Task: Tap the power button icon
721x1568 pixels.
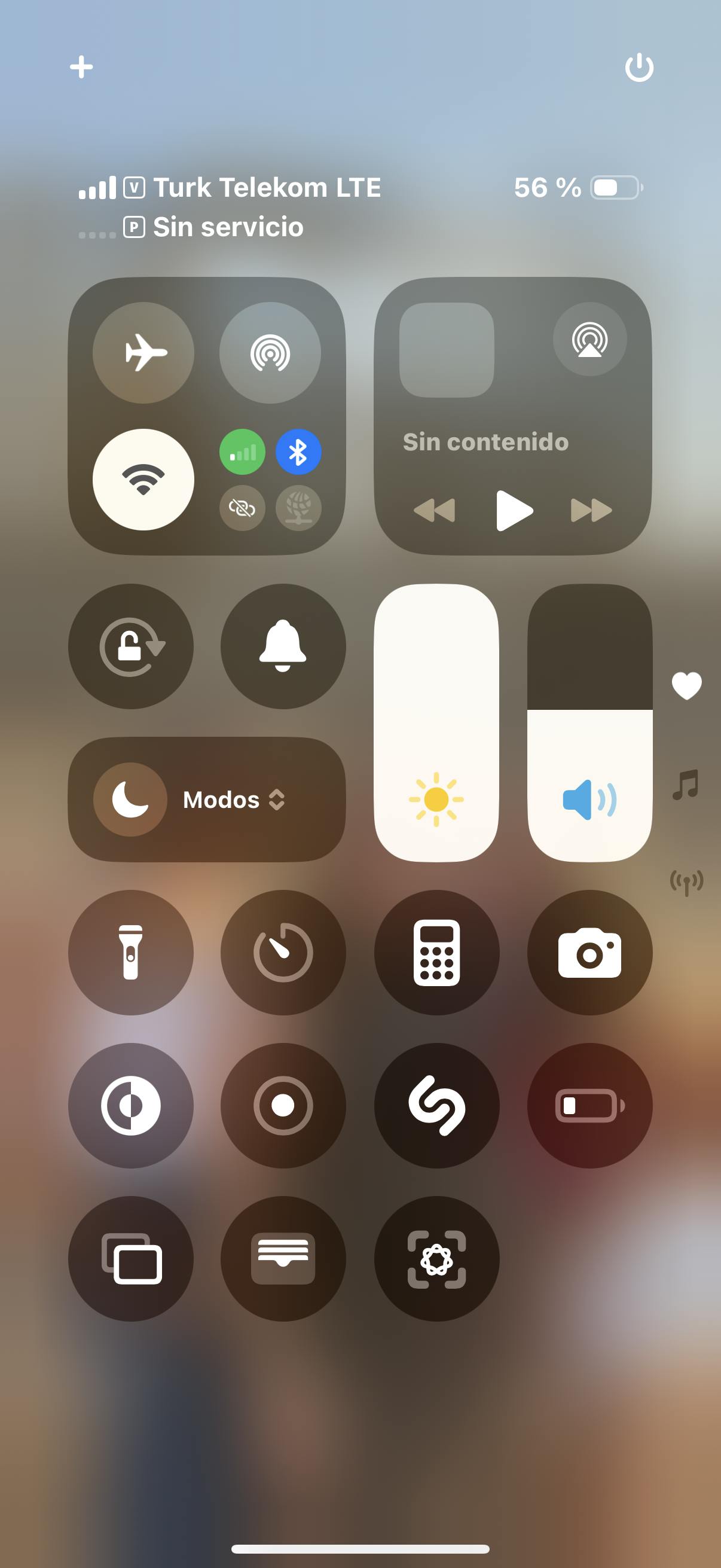Action: point(639,67)
